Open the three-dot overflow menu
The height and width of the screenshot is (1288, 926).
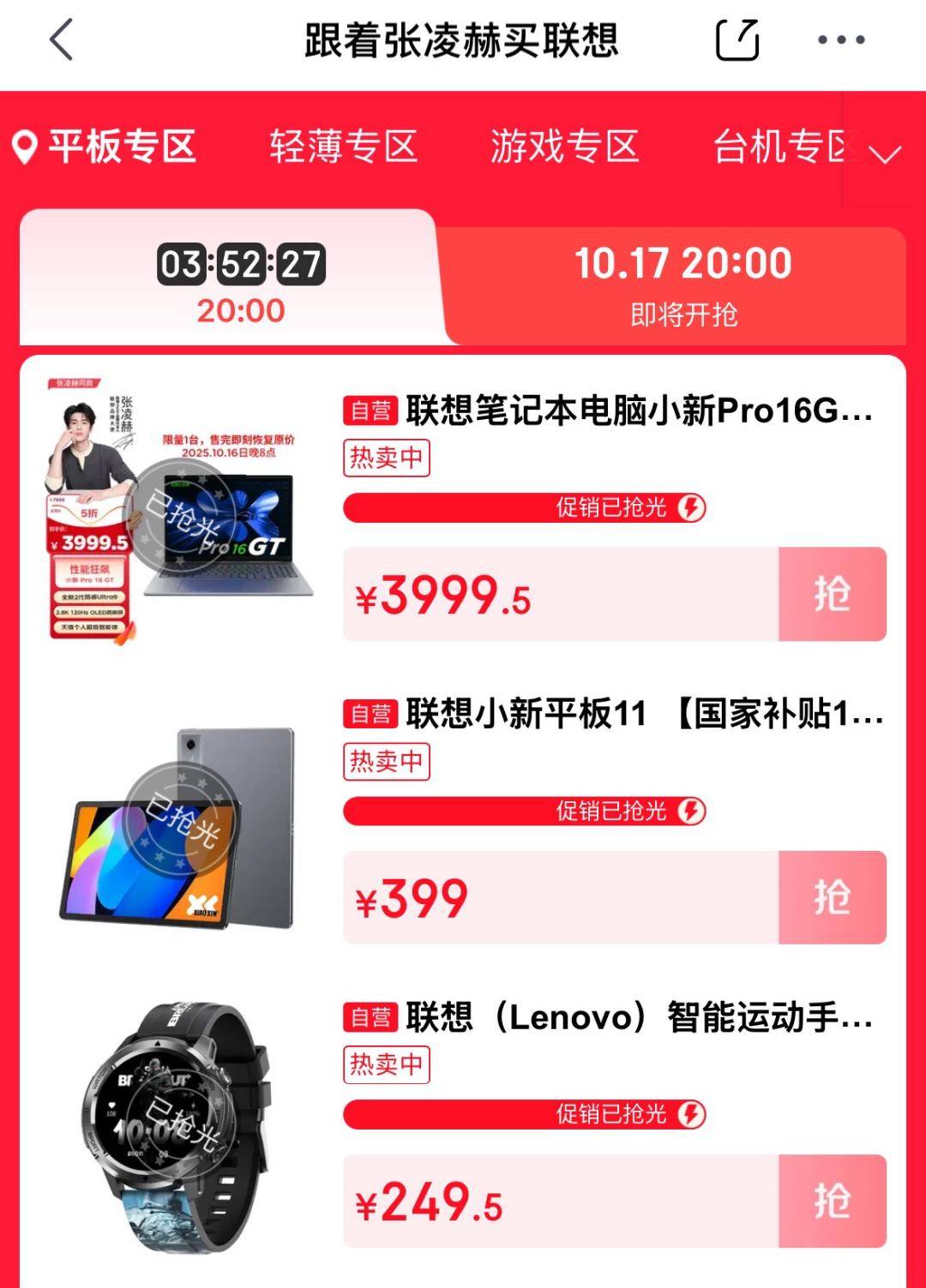click(840, 40)
